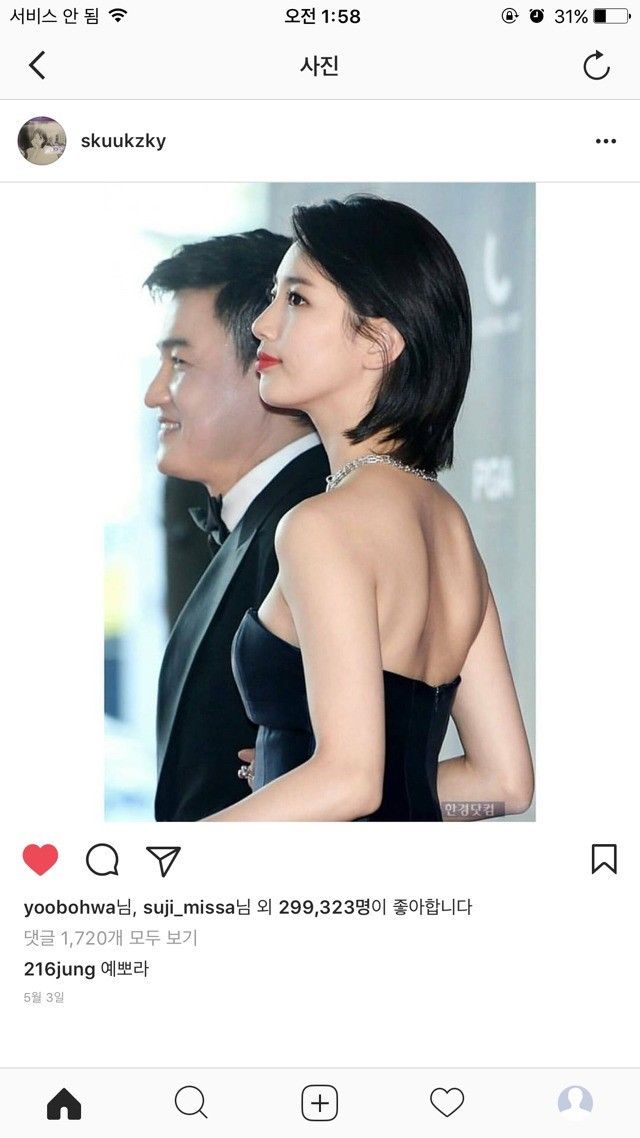This screenshot has width=640, height=1138.
Task: Bookmark this post
Action: pyautogui.click(x=604, y=859)
